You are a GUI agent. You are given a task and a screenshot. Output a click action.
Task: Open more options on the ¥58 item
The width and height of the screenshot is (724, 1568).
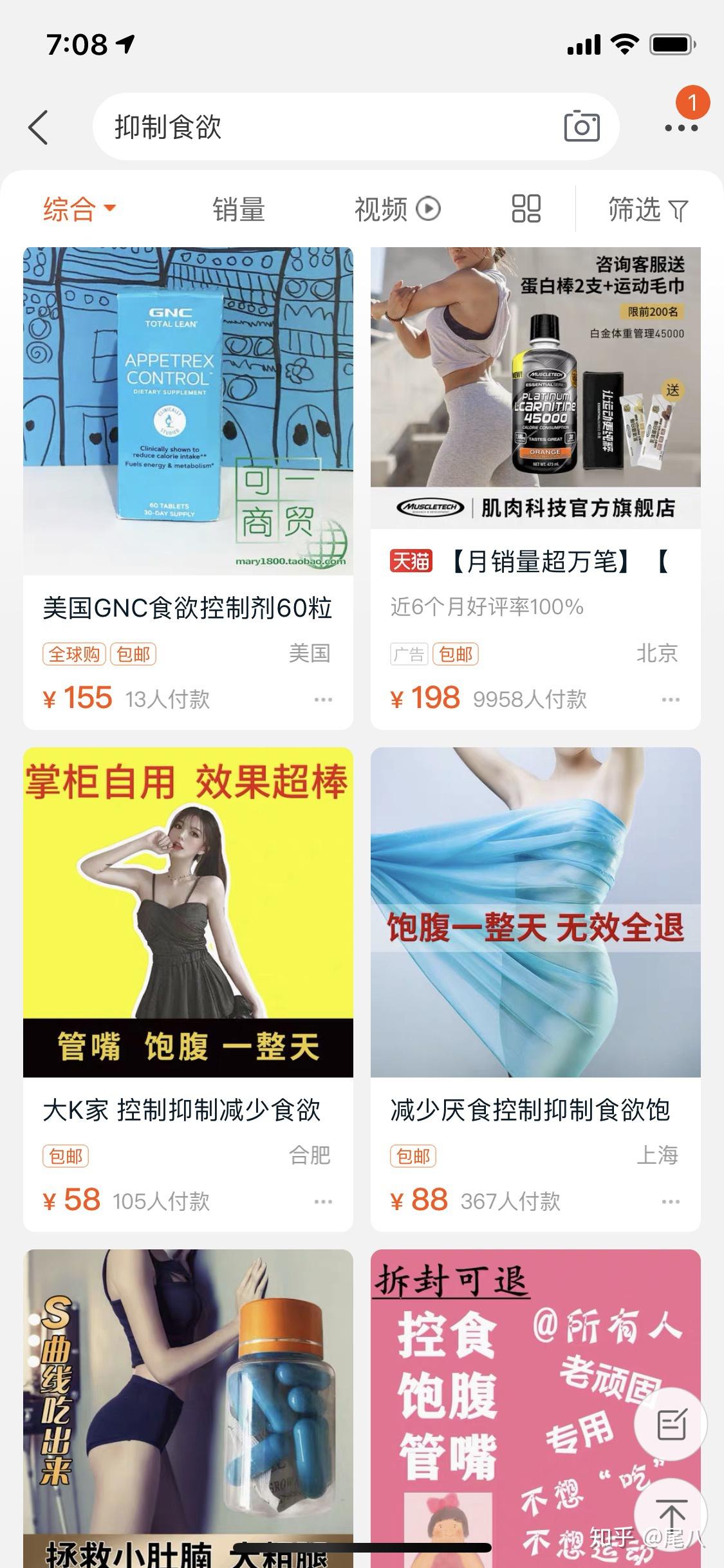[323, 1201]
